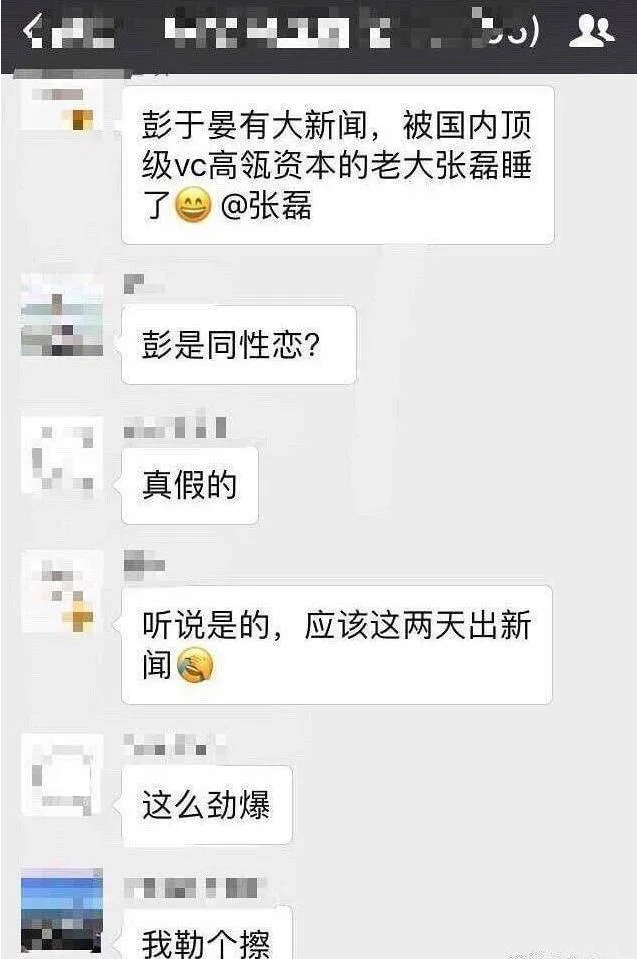
Task: Open avatar of sender of 彭是同性恋?
Action: point(62,315)
